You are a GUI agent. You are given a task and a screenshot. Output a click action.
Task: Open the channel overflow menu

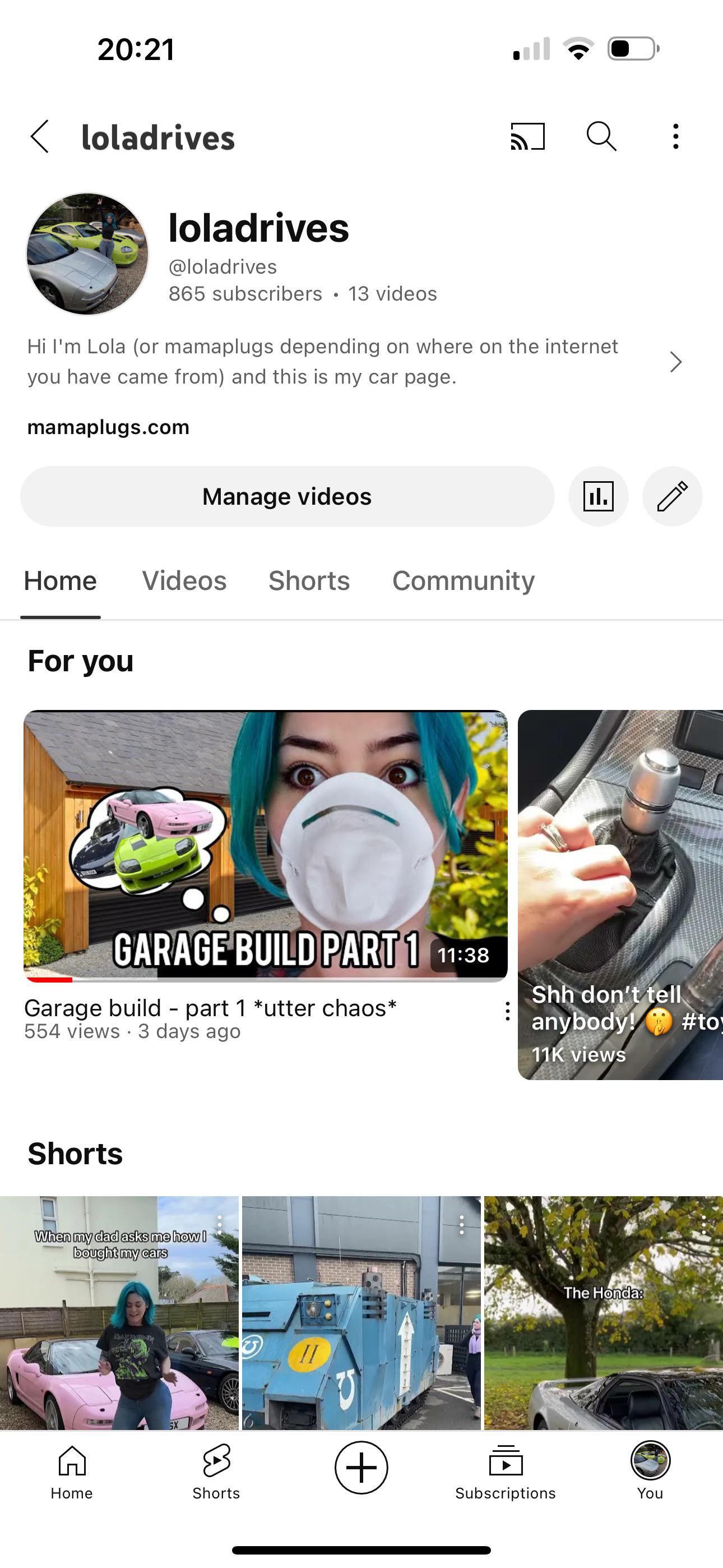675,136
